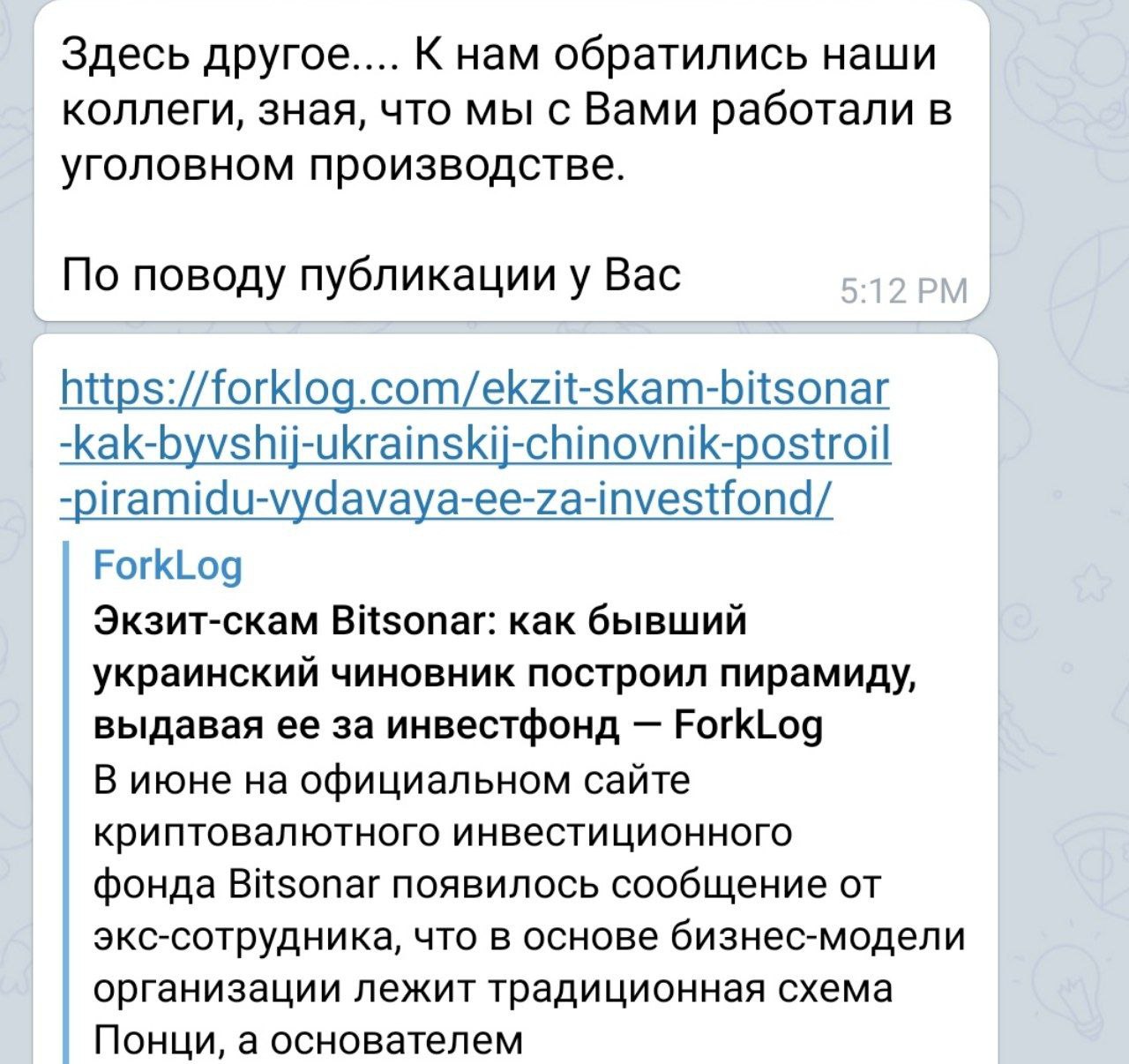Open the ForkLog link preview card

tap(459, 672)
